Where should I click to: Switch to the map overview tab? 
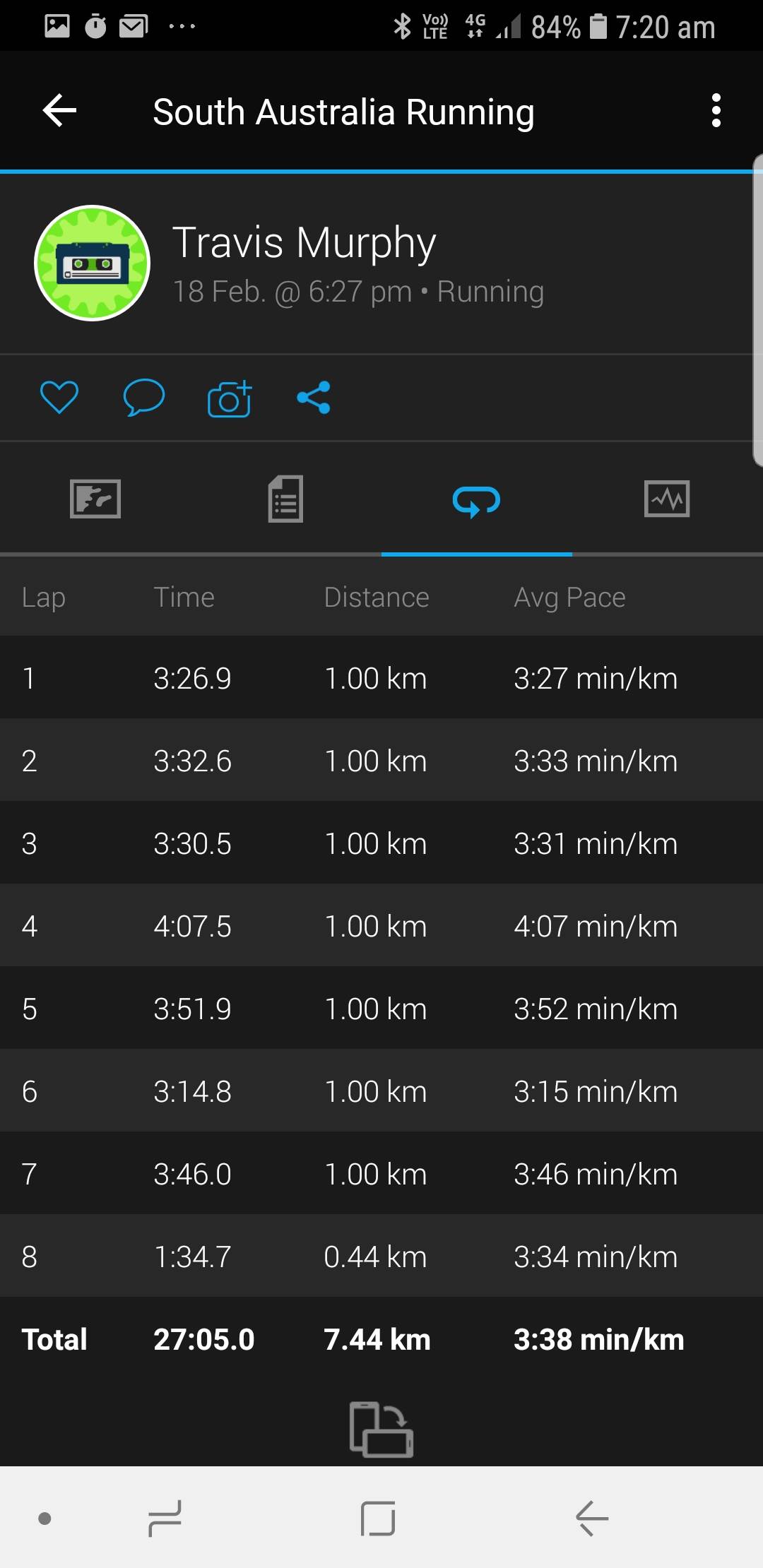click(x=95, y=499)
